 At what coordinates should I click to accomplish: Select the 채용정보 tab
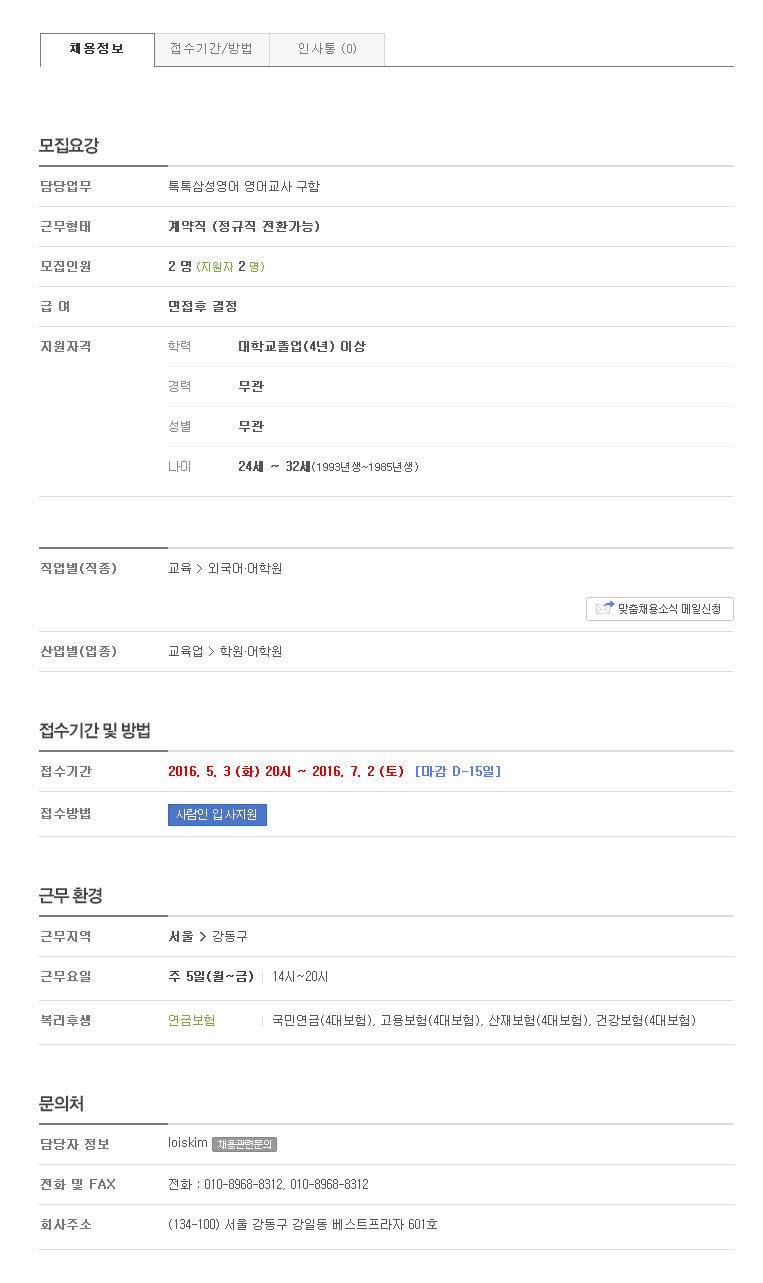(97, 49)
